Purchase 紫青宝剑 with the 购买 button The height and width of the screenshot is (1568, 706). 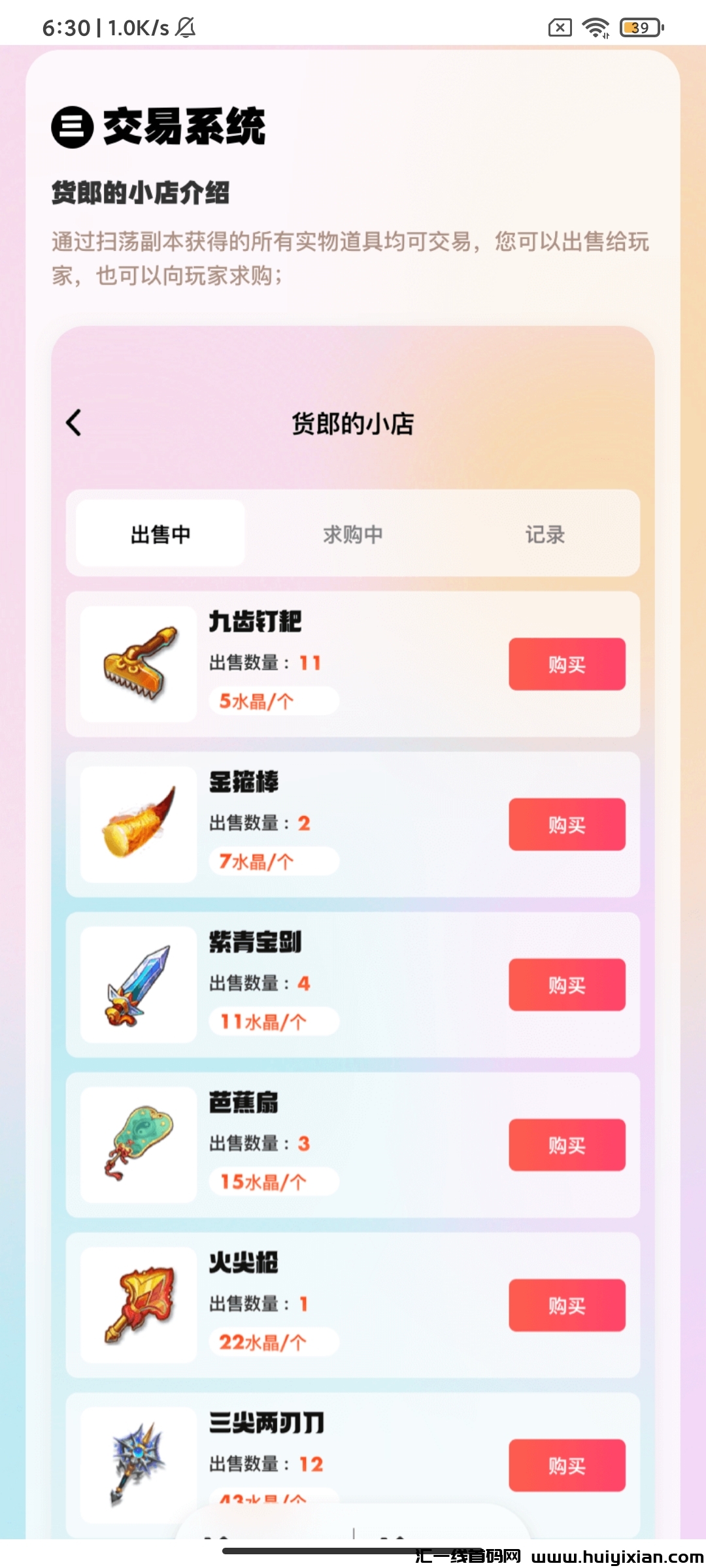pos(567,985)
